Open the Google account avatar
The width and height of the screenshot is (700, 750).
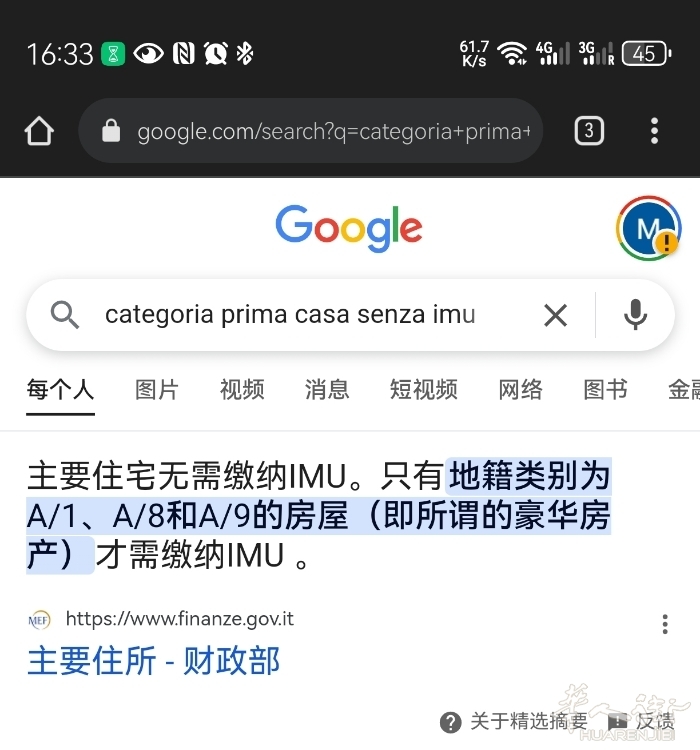648,229
